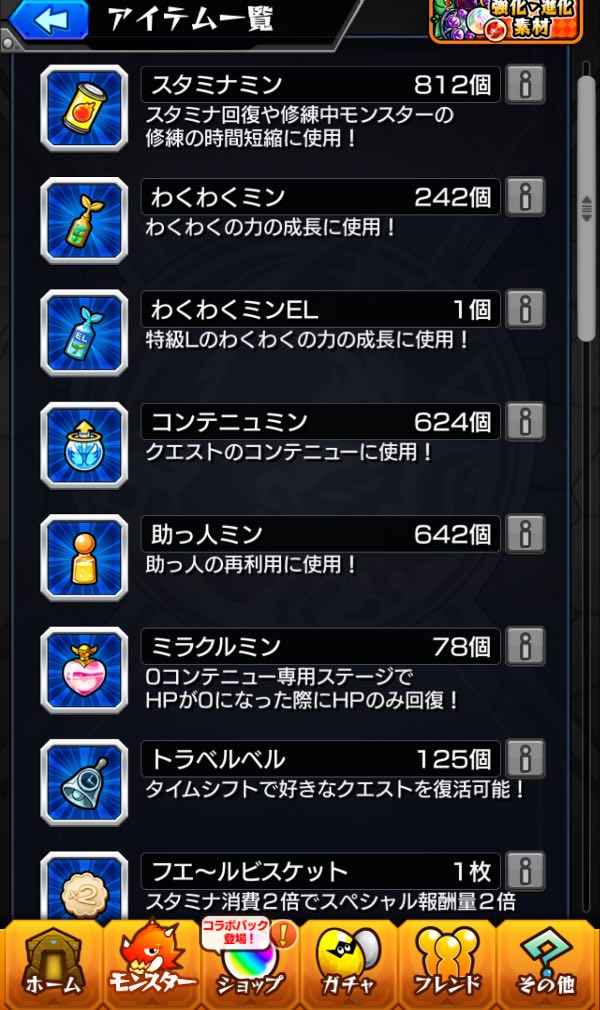View info for スタミナミン

coord(525,85)
